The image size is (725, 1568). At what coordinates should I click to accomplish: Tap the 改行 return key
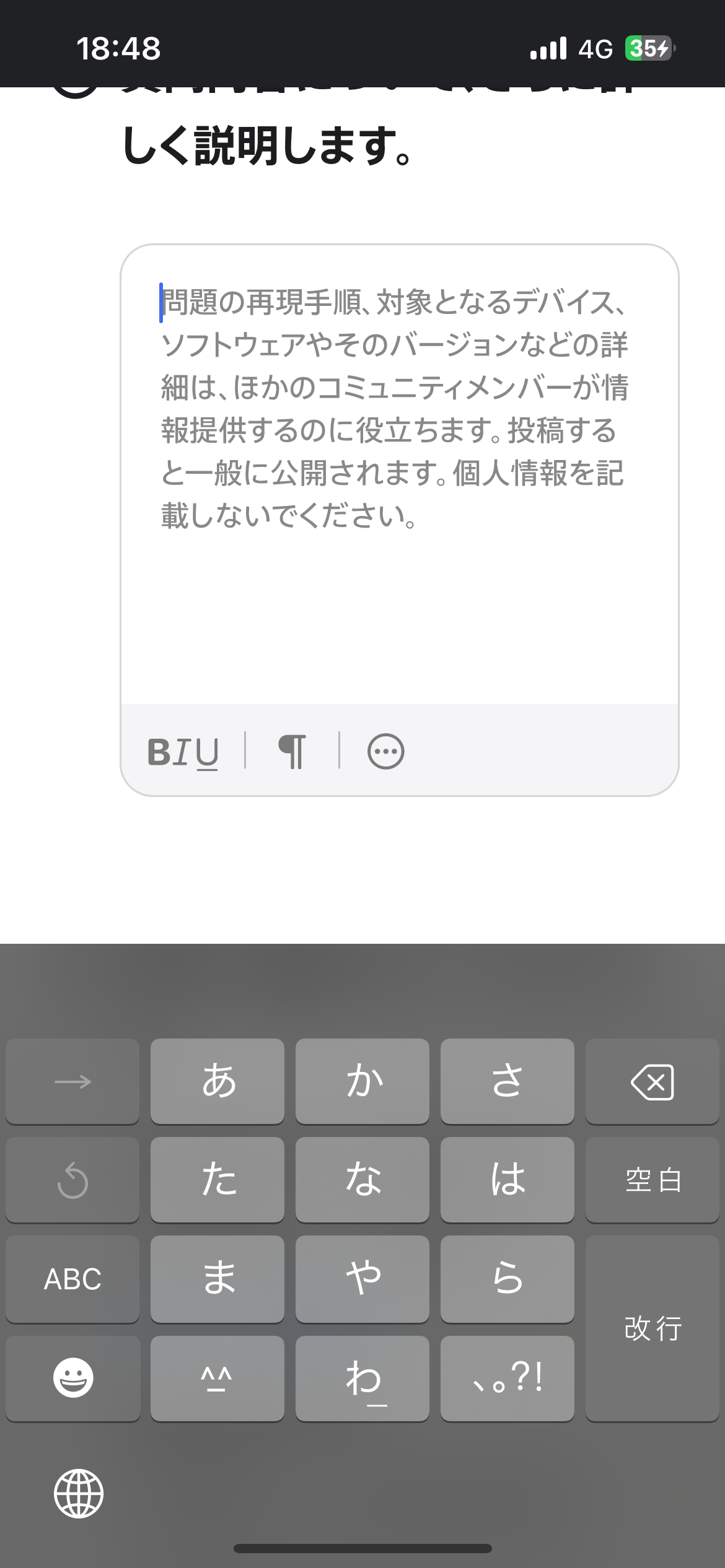[652, 1328]
